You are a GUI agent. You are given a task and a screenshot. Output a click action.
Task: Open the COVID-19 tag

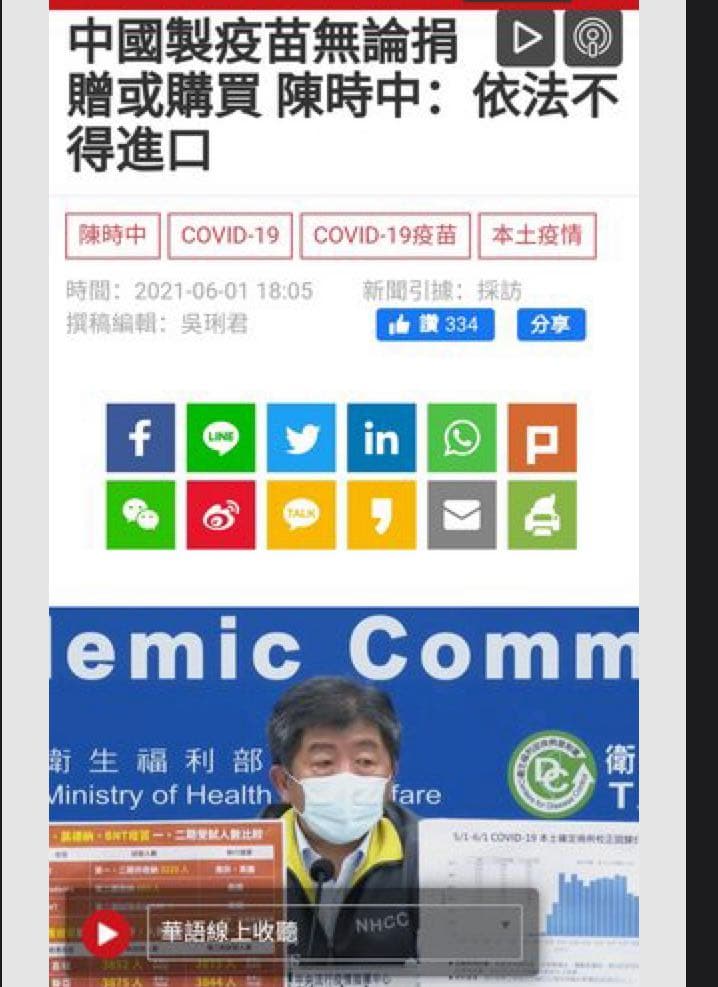point(230,236)
